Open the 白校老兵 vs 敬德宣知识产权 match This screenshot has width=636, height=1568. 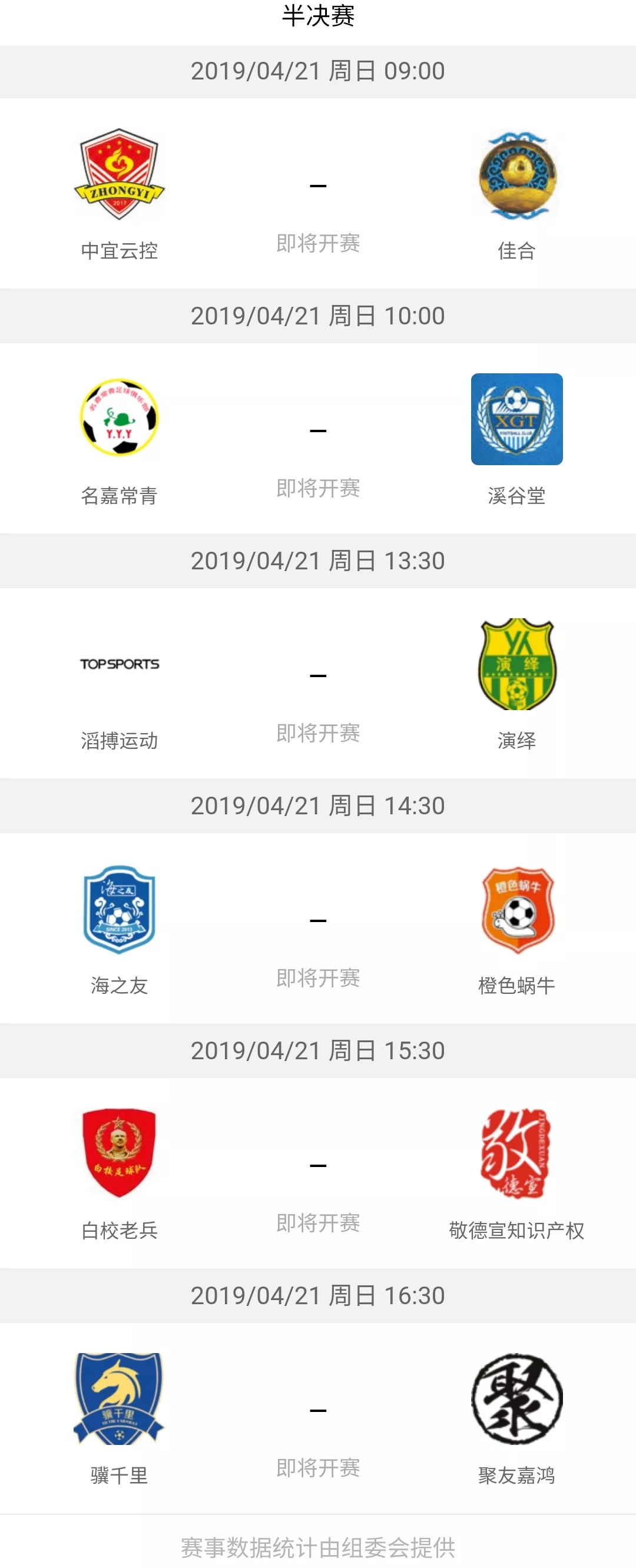tap(317, 1174)
